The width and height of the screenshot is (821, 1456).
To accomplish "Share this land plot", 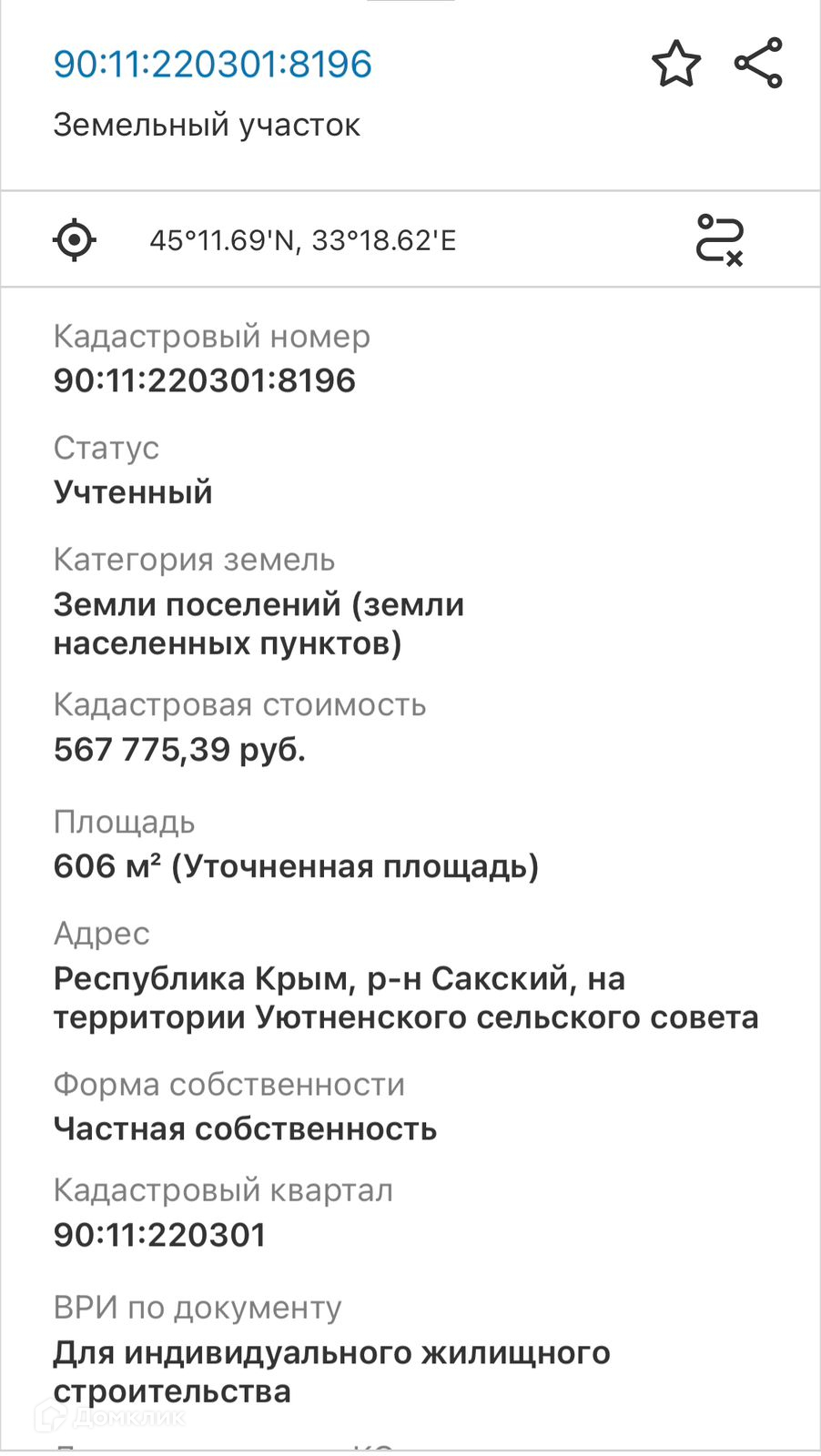I will point(758,63).
